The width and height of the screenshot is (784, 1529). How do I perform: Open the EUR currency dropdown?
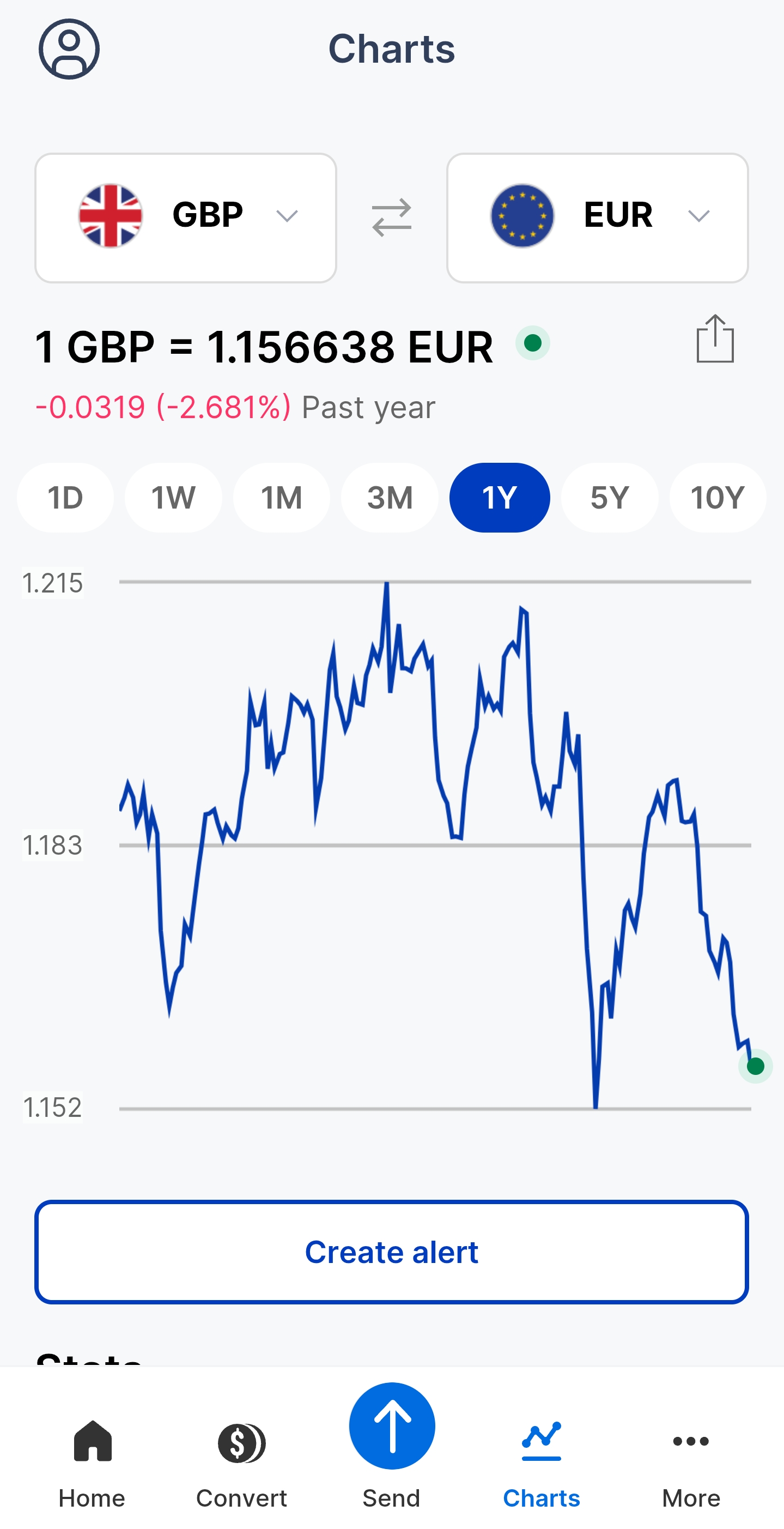(x=597, y=217)
